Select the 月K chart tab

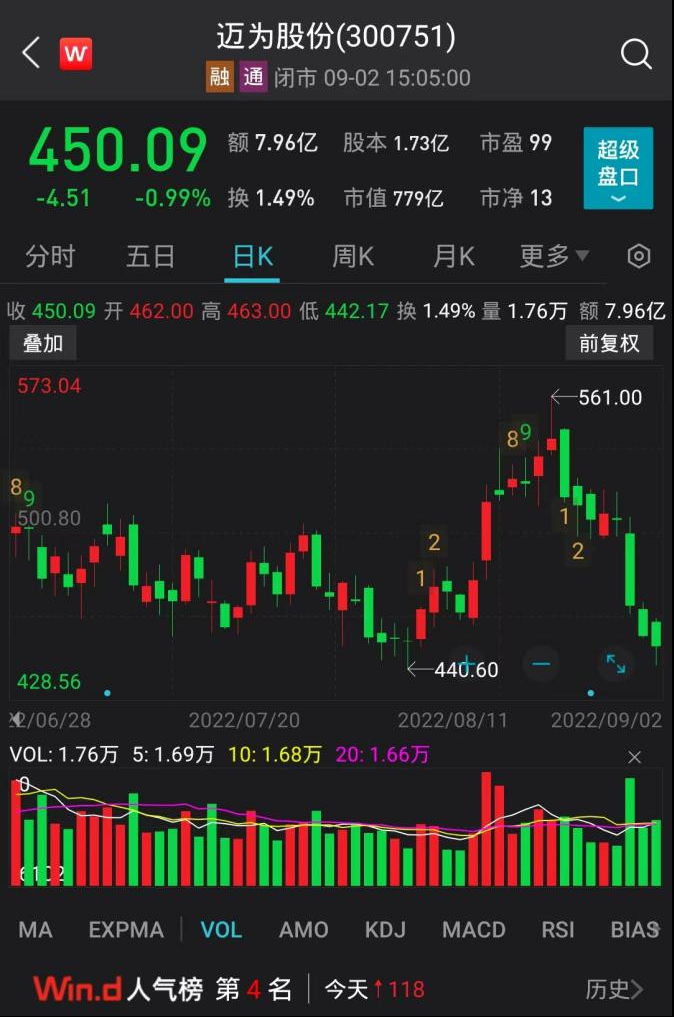[x=453, y=256]
